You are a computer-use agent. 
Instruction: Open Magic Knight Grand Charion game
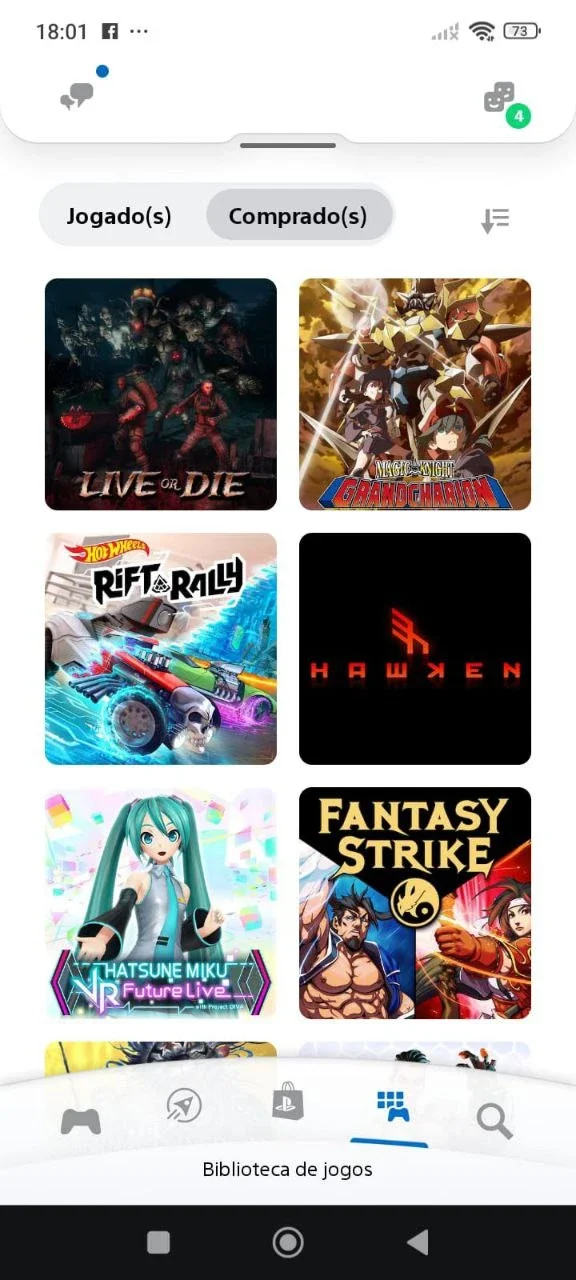point(415,394)
